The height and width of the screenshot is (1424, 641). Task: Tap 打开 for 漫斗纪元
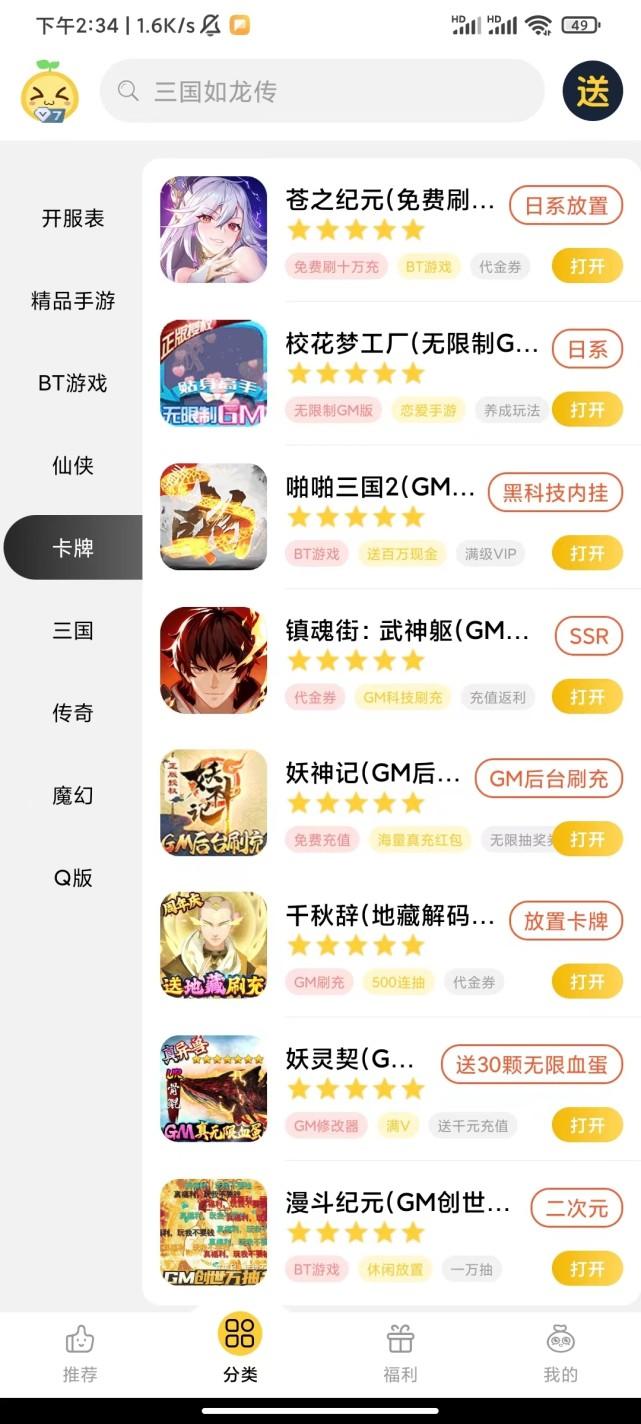587,1268
